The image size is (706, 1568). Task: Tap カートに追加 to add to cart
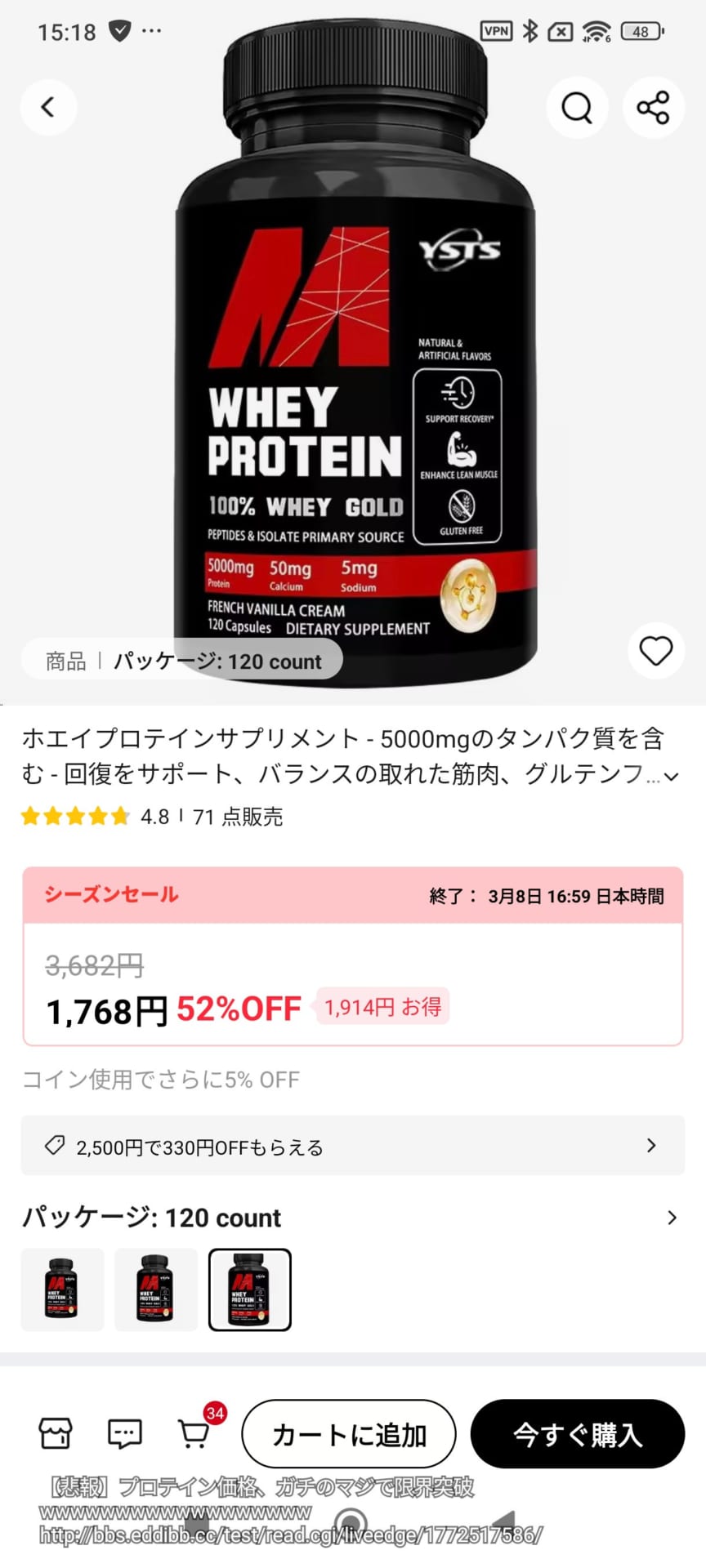coord(349,1434)
